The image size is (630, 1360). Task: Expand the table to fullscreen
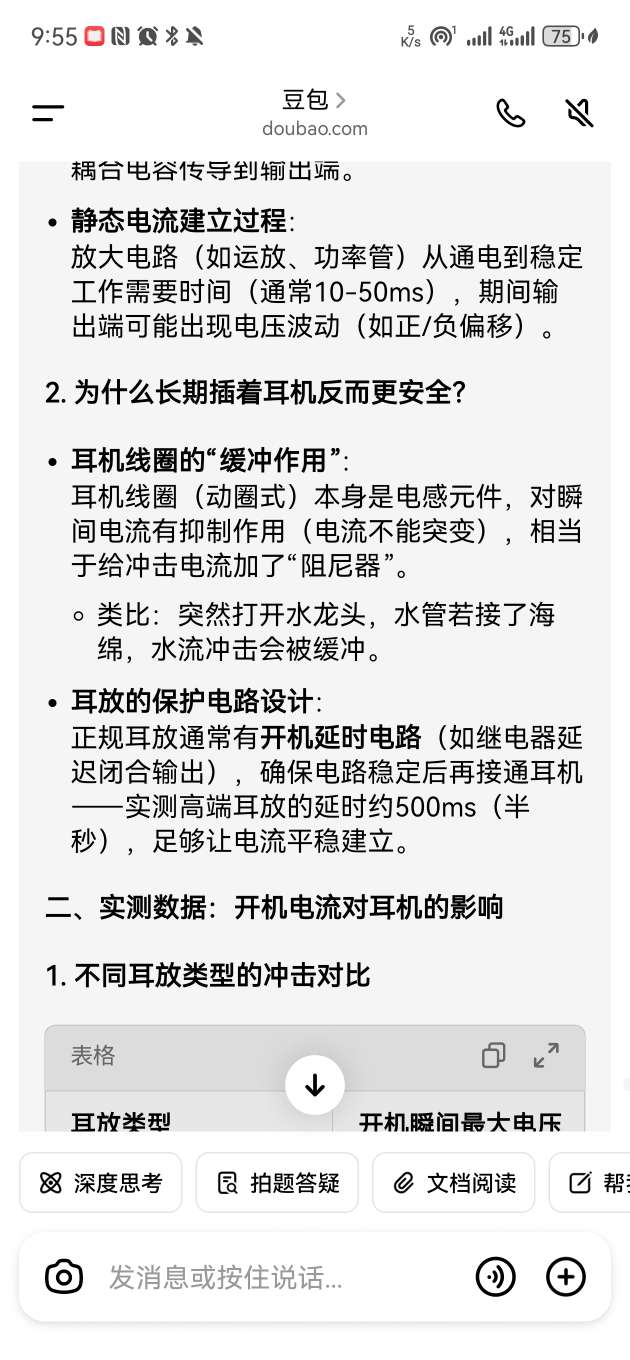(x=546, y=1055)
